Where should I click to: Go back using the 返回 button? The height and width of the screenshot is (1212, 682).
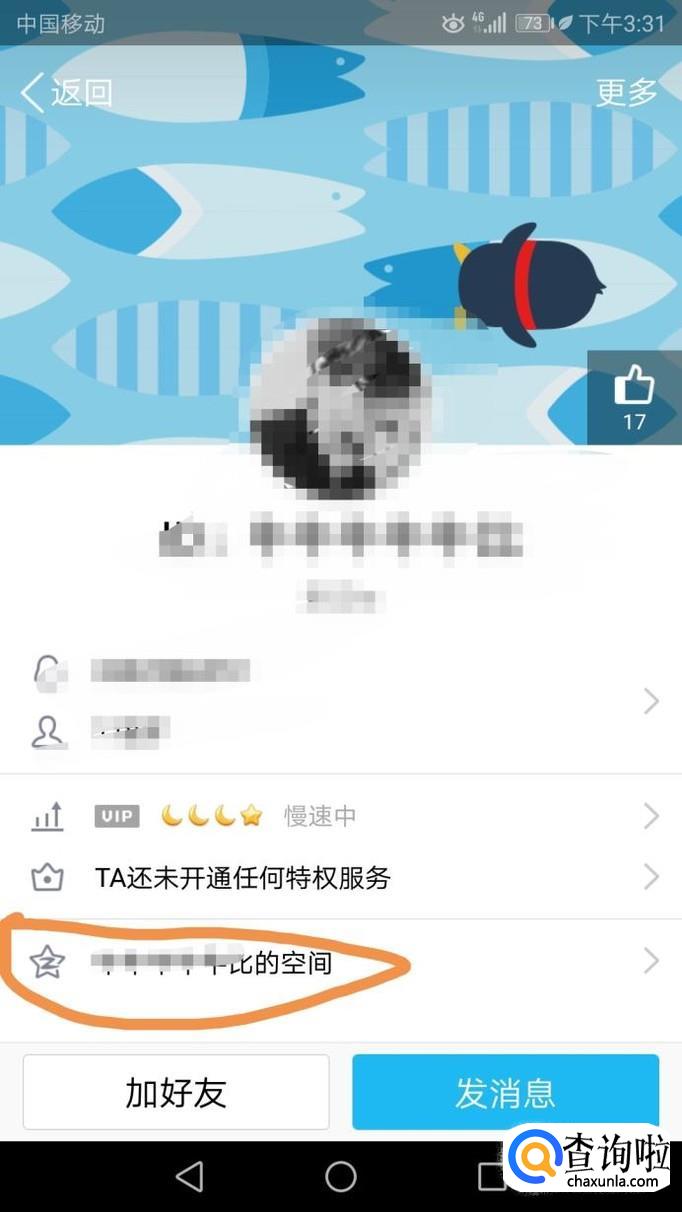[x=66, y=93]
